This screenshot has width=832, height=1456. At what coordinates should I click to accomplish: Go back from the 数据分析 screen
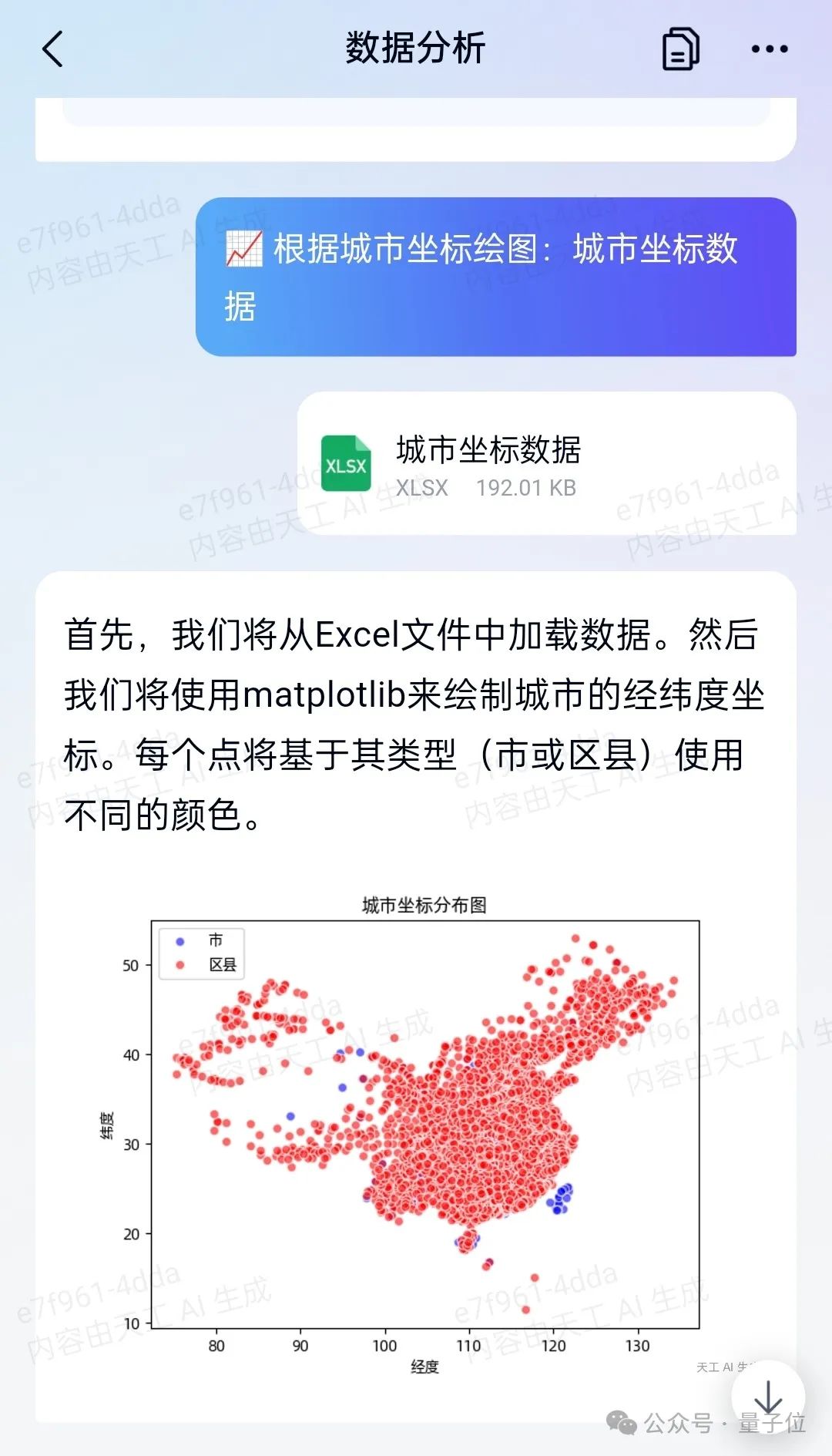pos(52,49)
